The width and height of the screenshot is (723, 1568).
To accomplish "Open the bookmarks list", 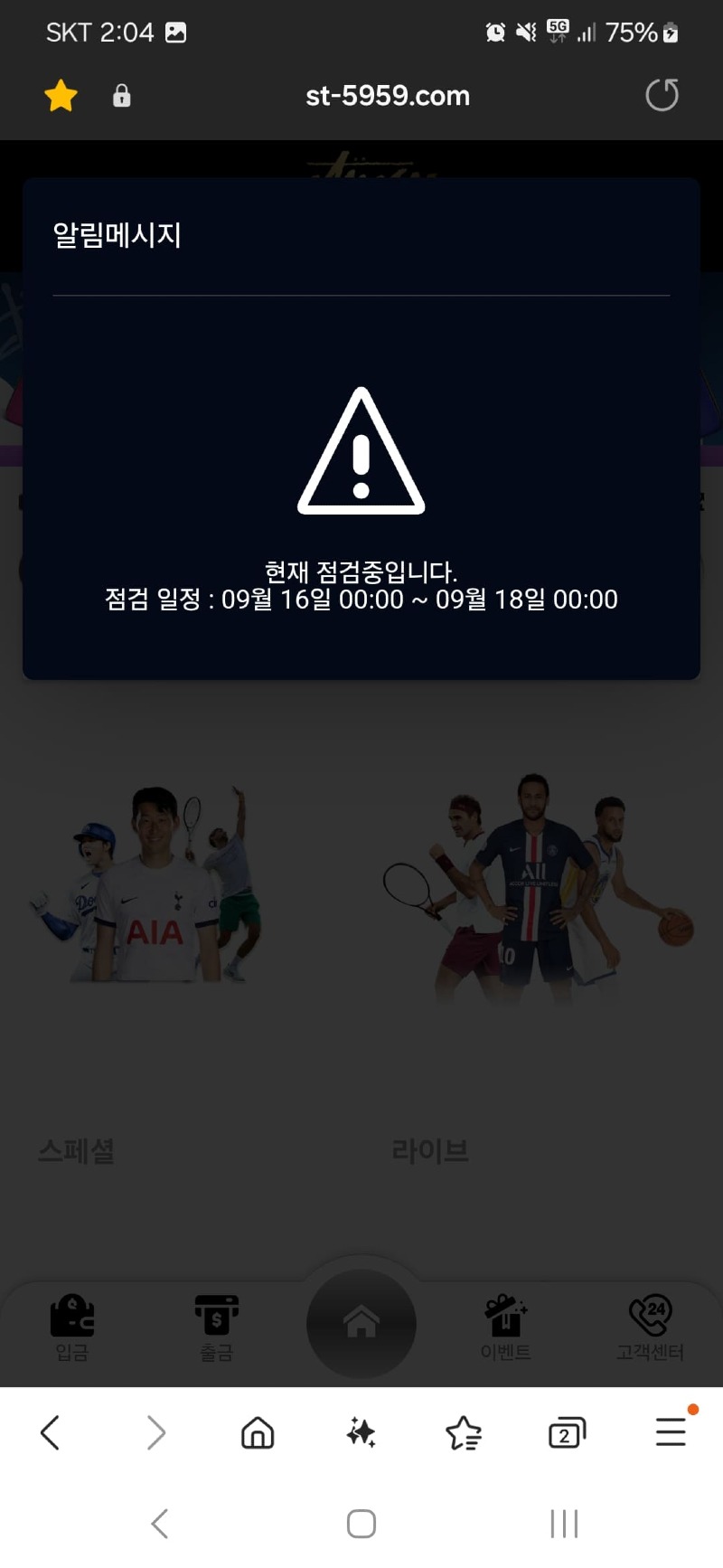I will [x=464, y=1432].
